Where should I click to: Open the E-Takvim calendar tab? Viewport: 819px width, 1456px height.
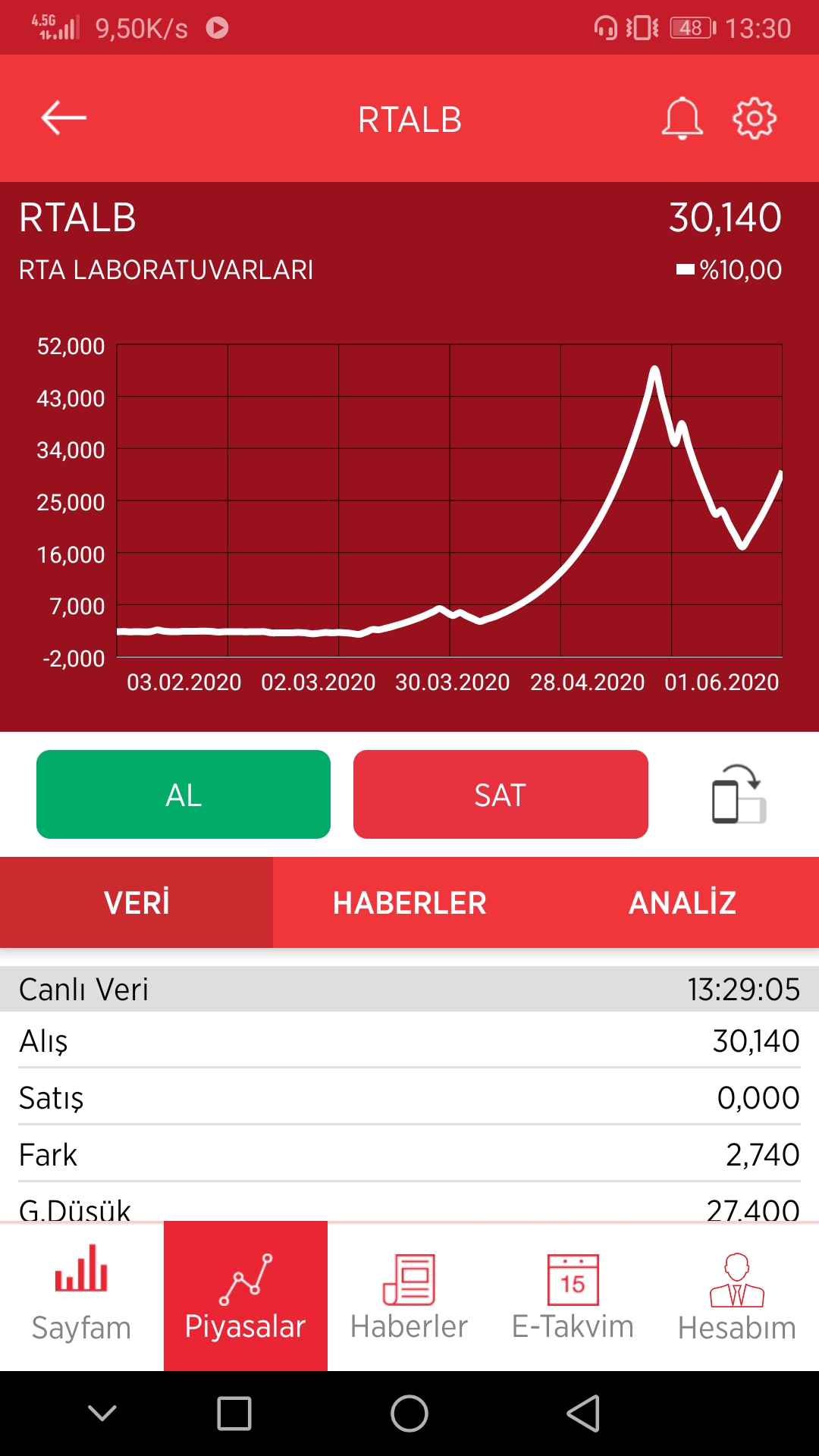coord(573,1296)
